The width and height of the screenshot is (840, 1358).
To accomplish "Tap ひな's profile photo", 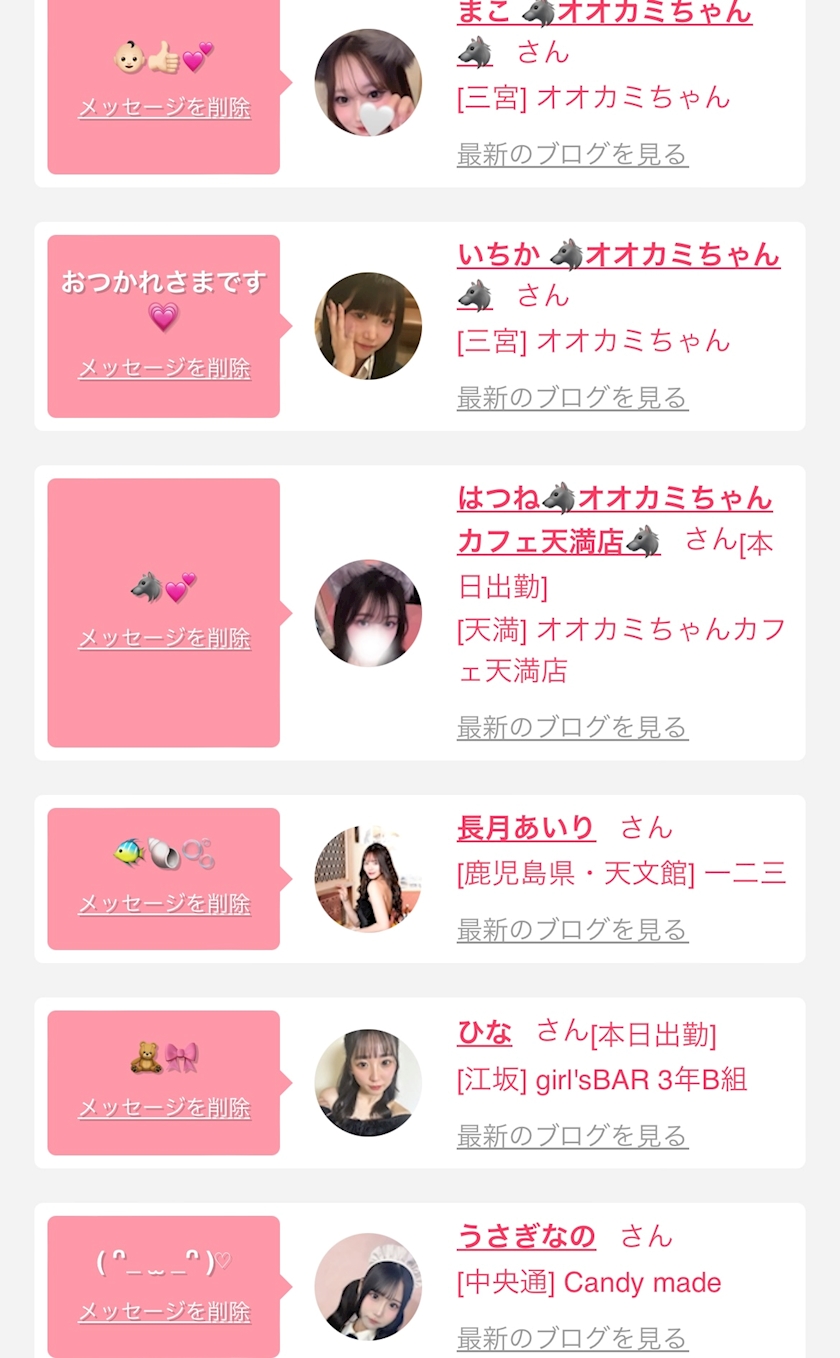I will [368, 1083].
